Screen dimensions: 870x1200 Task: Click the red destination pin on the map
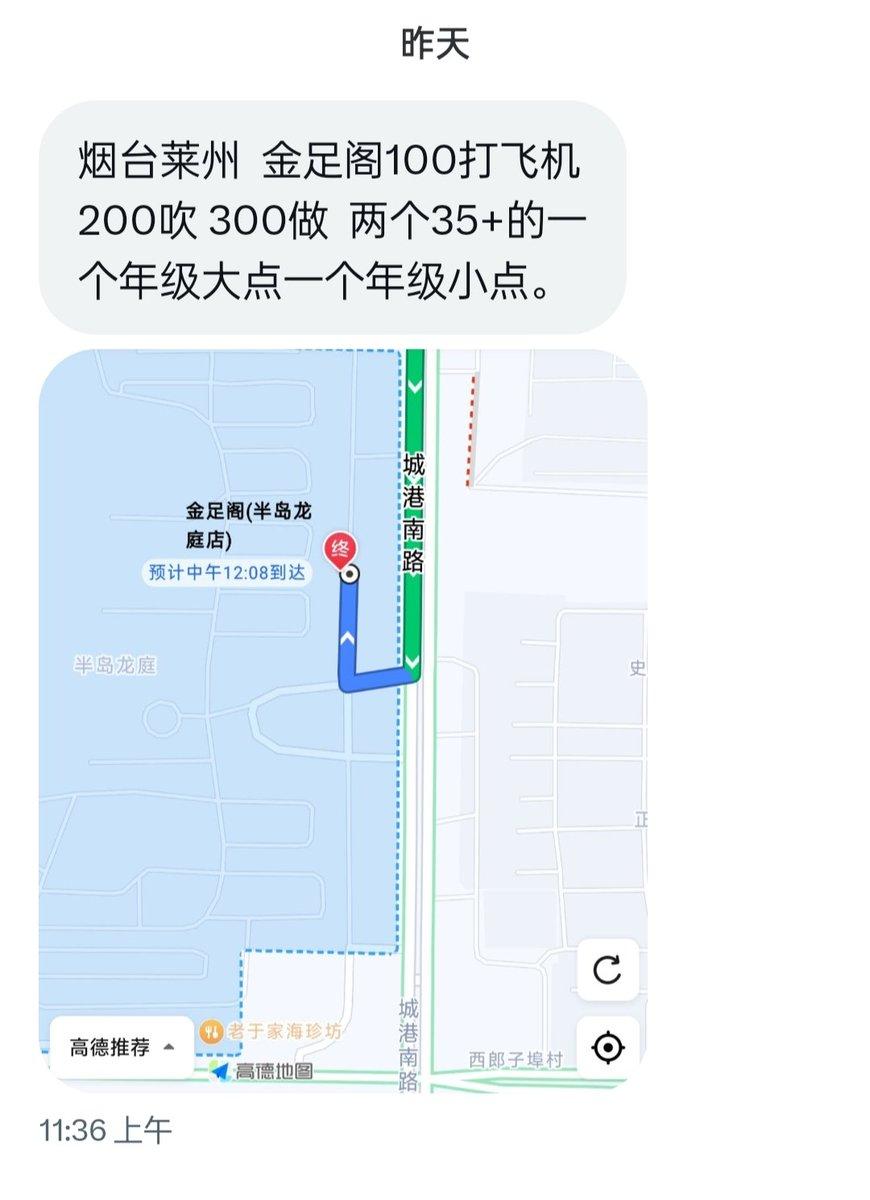click(338, 548)
